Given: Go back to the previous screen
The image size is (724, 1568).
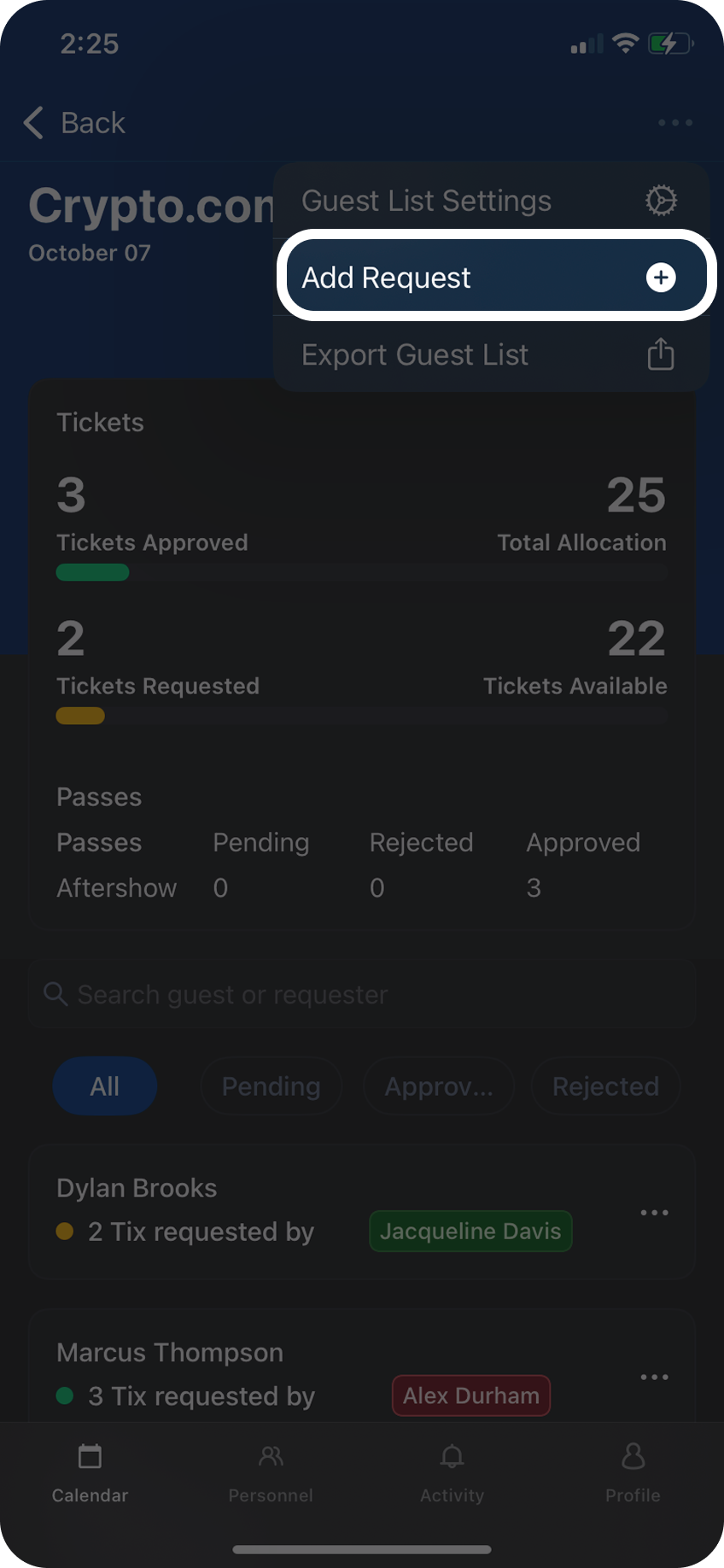Looking at the screenshot, I should click(x=75, y=123).
